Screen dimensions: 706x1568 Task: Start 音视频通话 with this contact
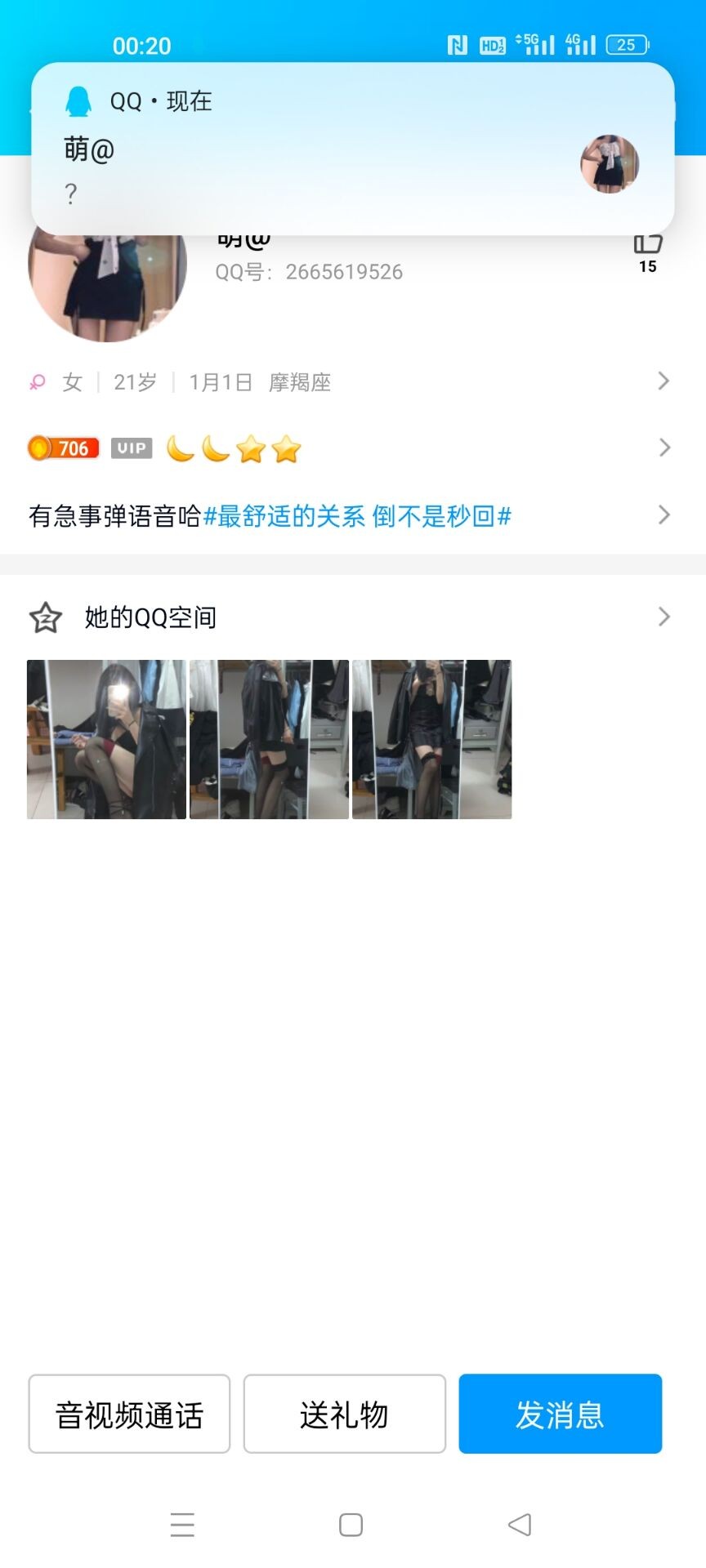[129, 1414]
